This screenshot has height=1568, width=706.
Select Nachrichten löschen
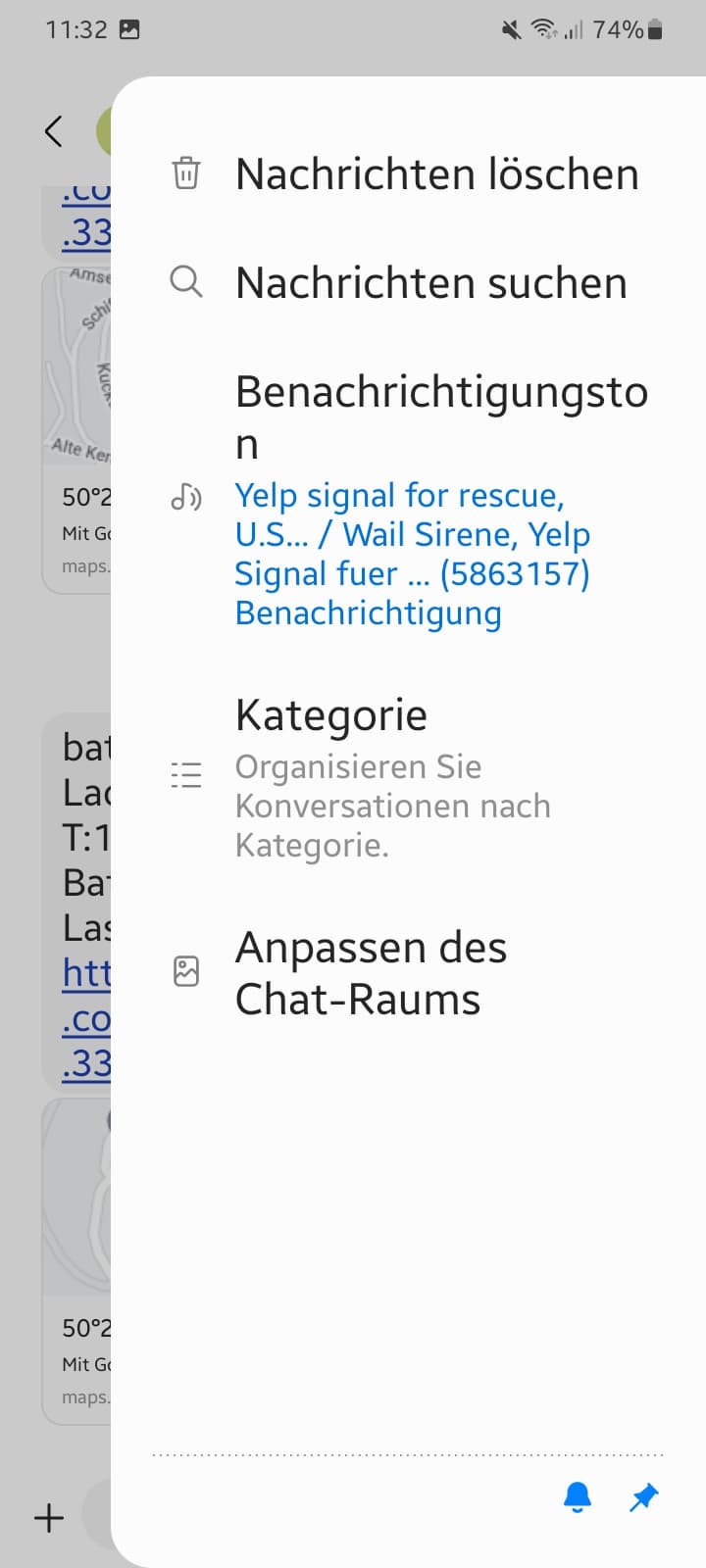point(407,174)
